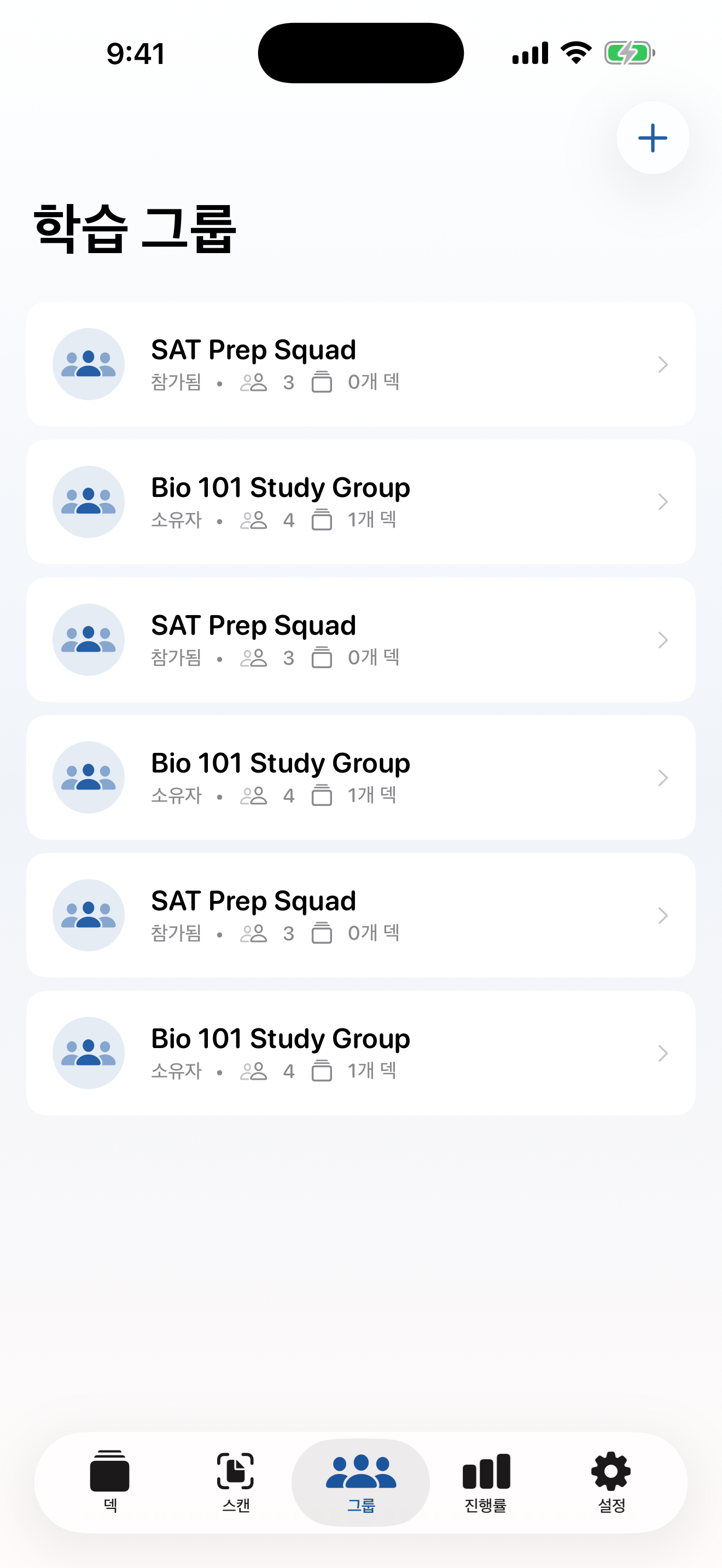This screenshot has width=722, height=1568.
Task: Tap the avatar icon of second Bio 101 group
Action: [x=88, y=777]
